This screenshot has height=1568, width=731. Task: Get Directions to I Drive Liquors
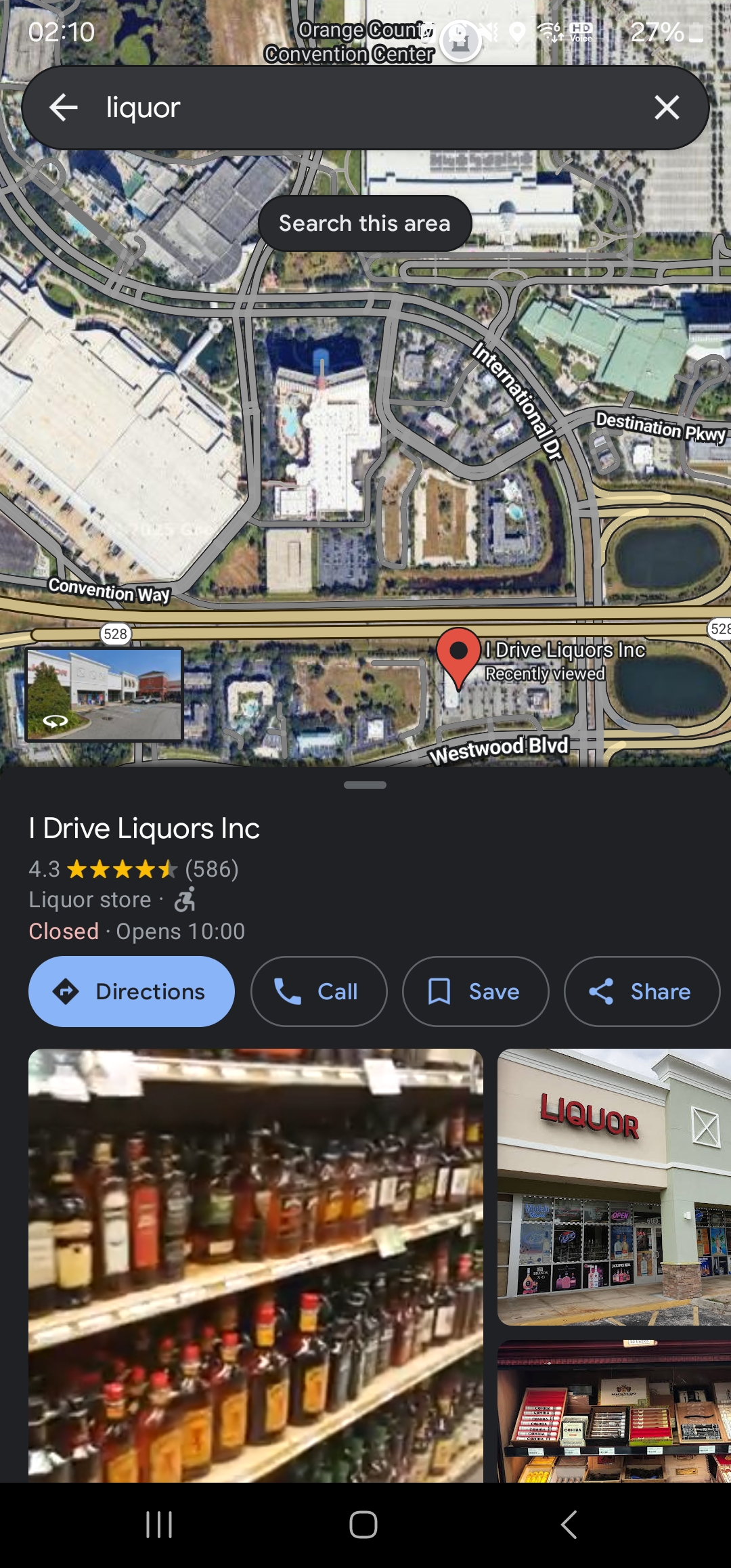(131, 992)
